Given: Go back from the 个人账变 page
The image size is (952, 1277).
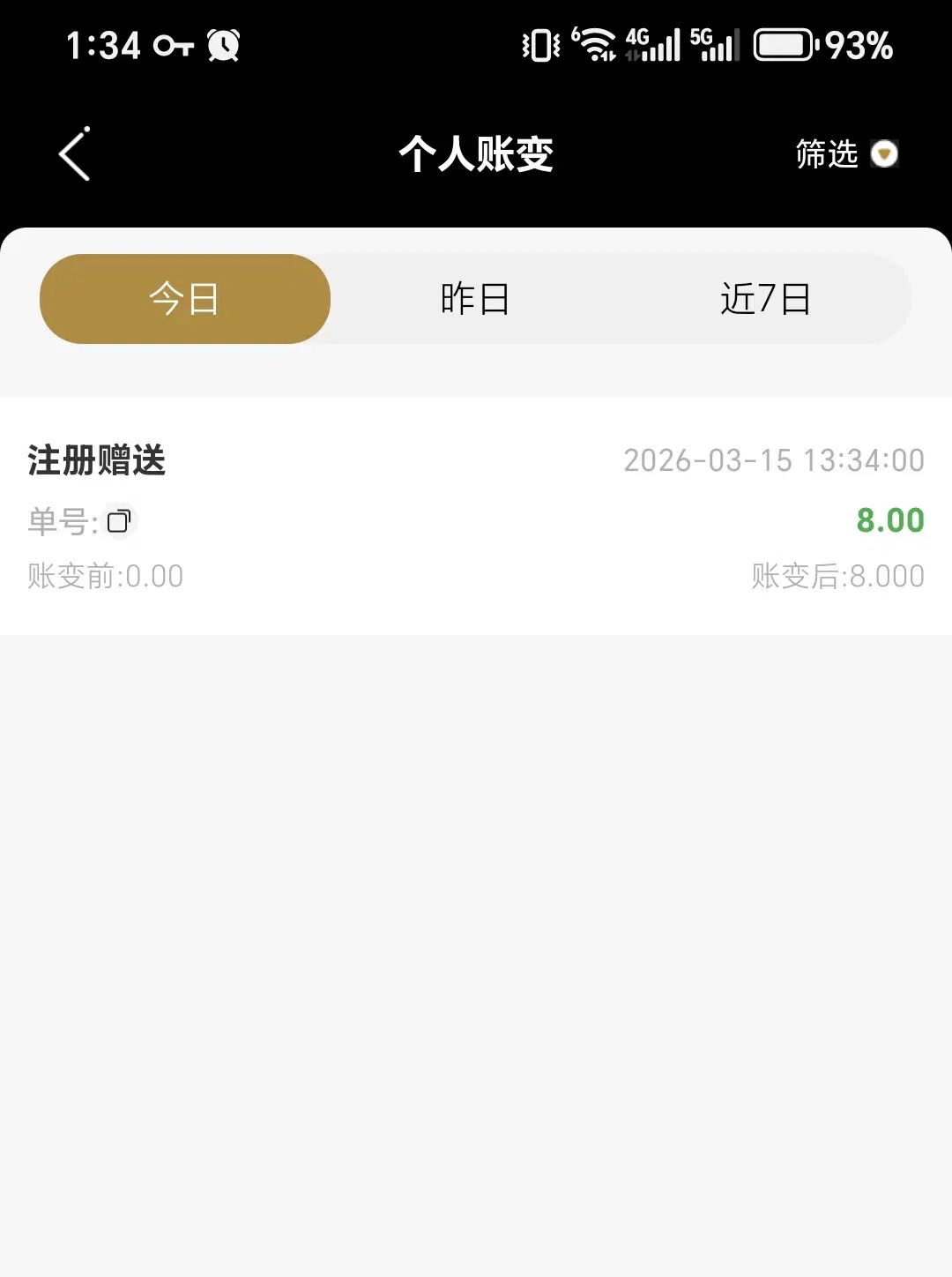Looking at the screenshot, I should coord(75,154).
